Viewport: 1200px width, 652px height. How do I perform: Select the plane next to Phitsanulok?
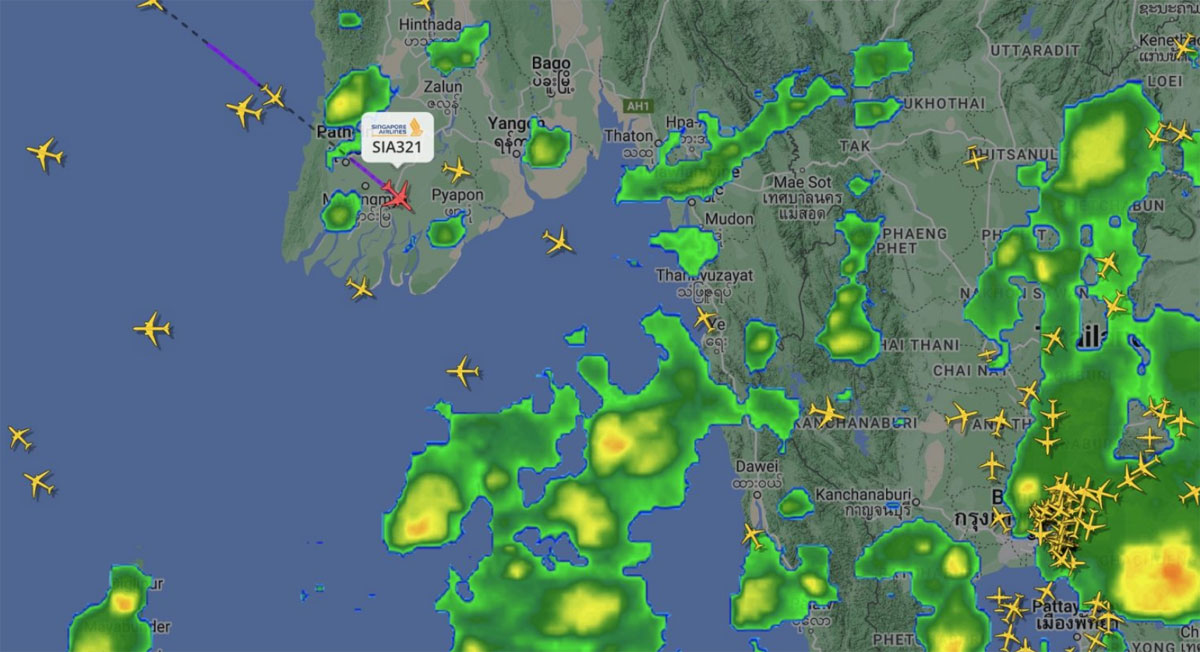click(x=975, y=157)
